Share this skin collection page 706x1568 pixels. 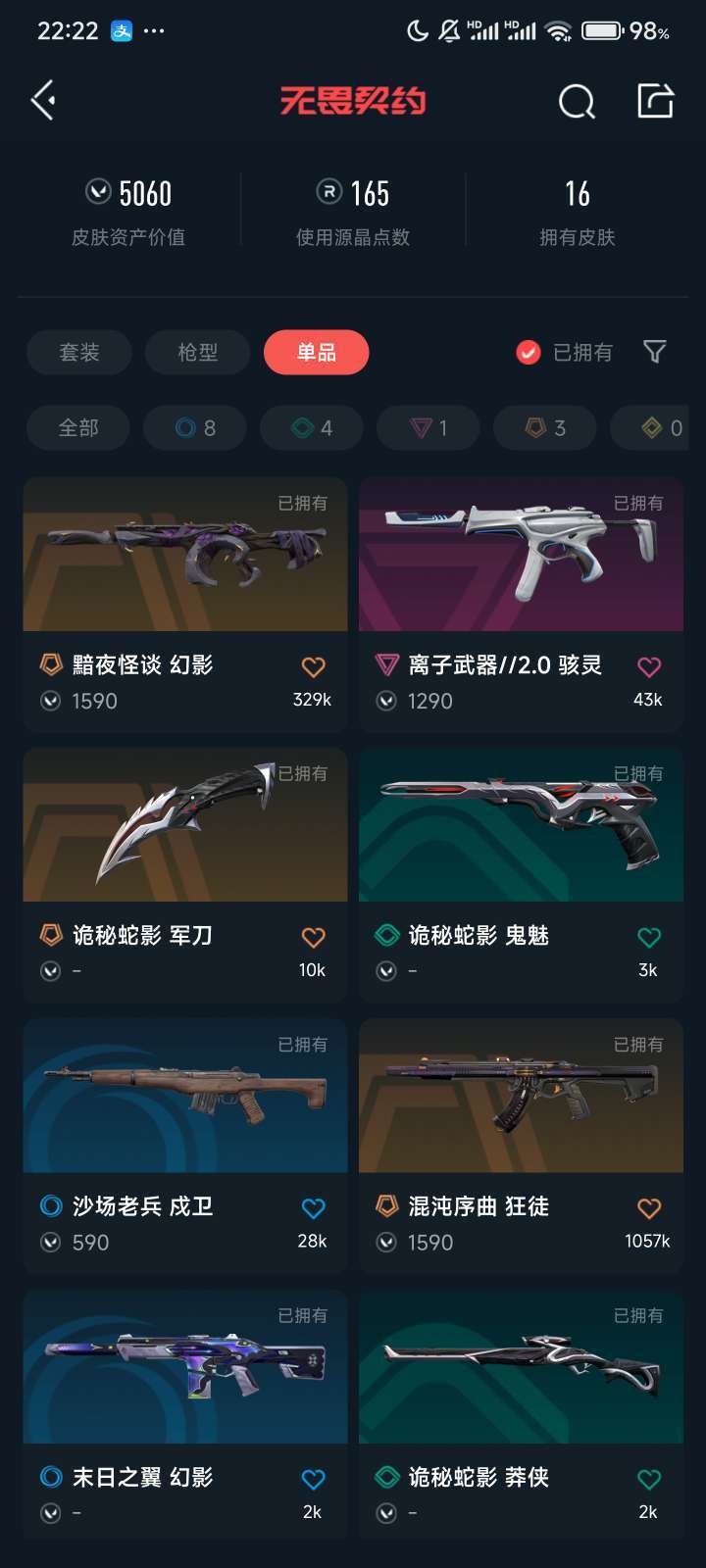coord(655,100)
